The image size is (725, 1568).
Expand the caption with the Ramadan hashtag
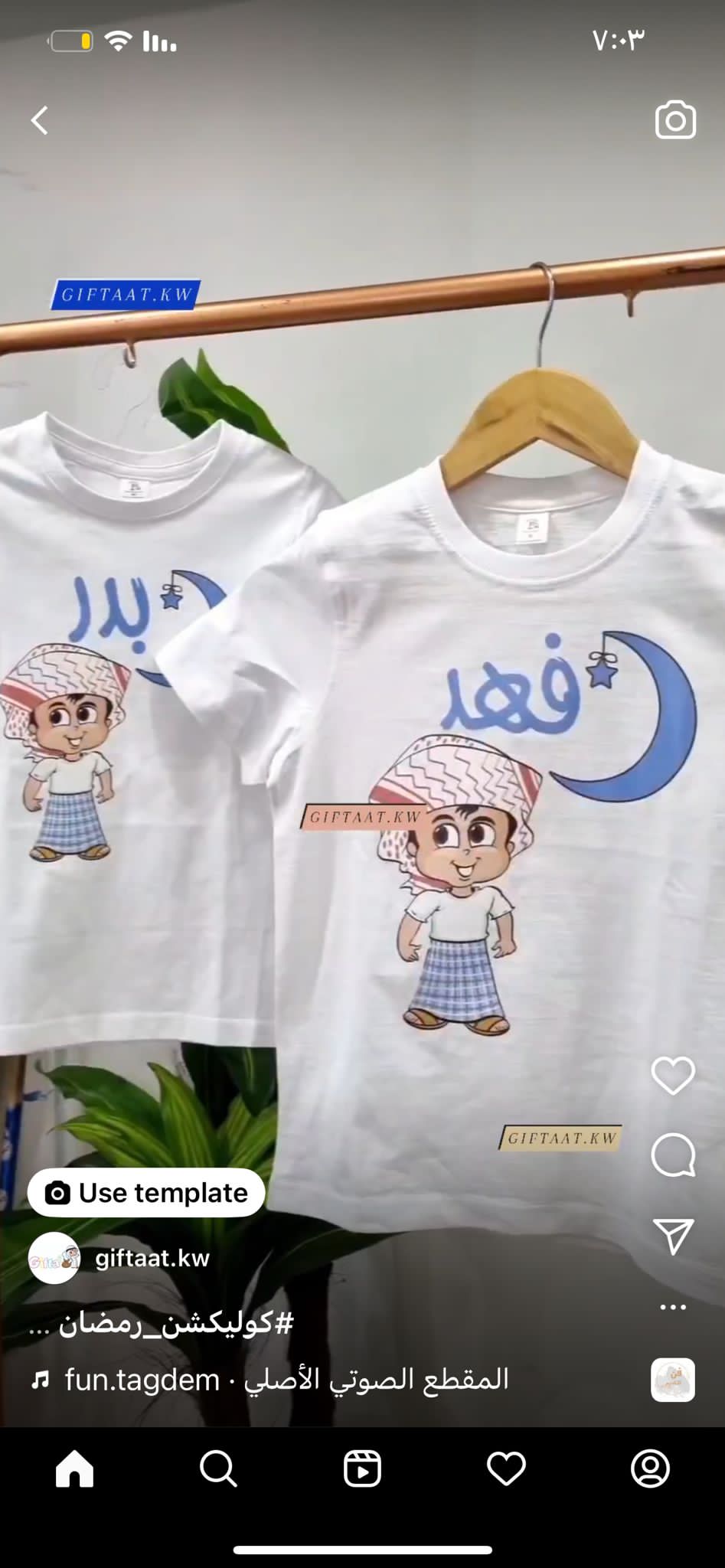(162, 1323)
